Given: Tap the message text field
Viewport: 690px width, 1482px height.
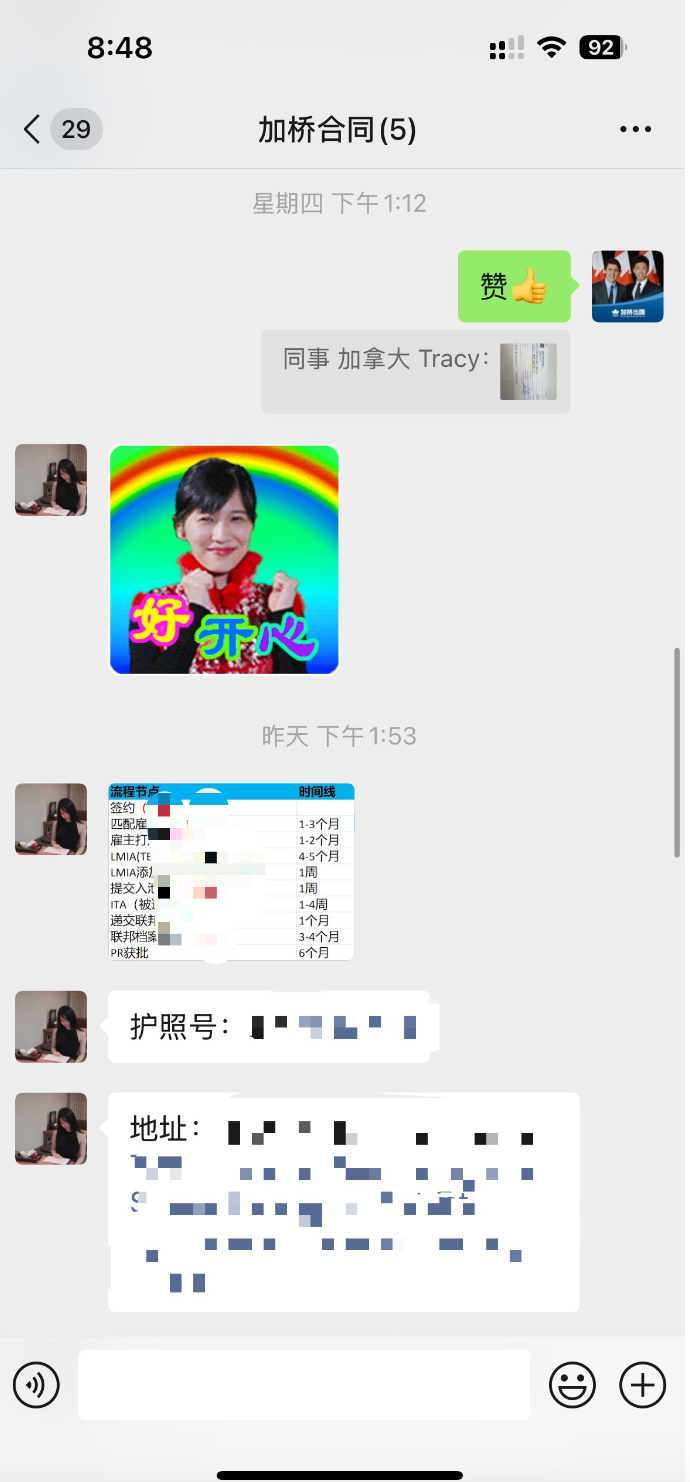Looking at the screenshot, I should point(304,1385).
